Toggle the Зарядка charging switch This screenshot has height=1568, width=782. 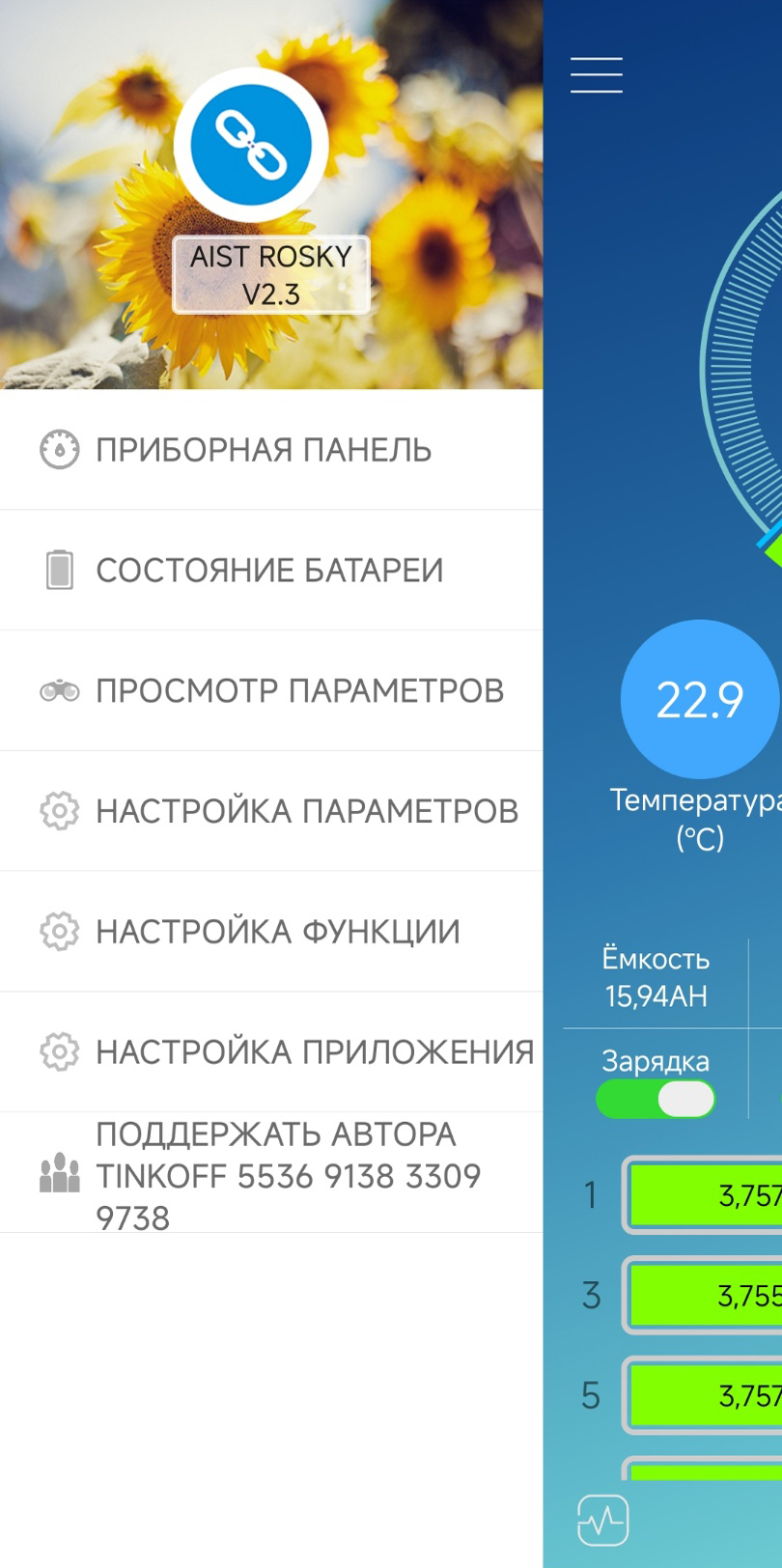(x=656, y=1099)
